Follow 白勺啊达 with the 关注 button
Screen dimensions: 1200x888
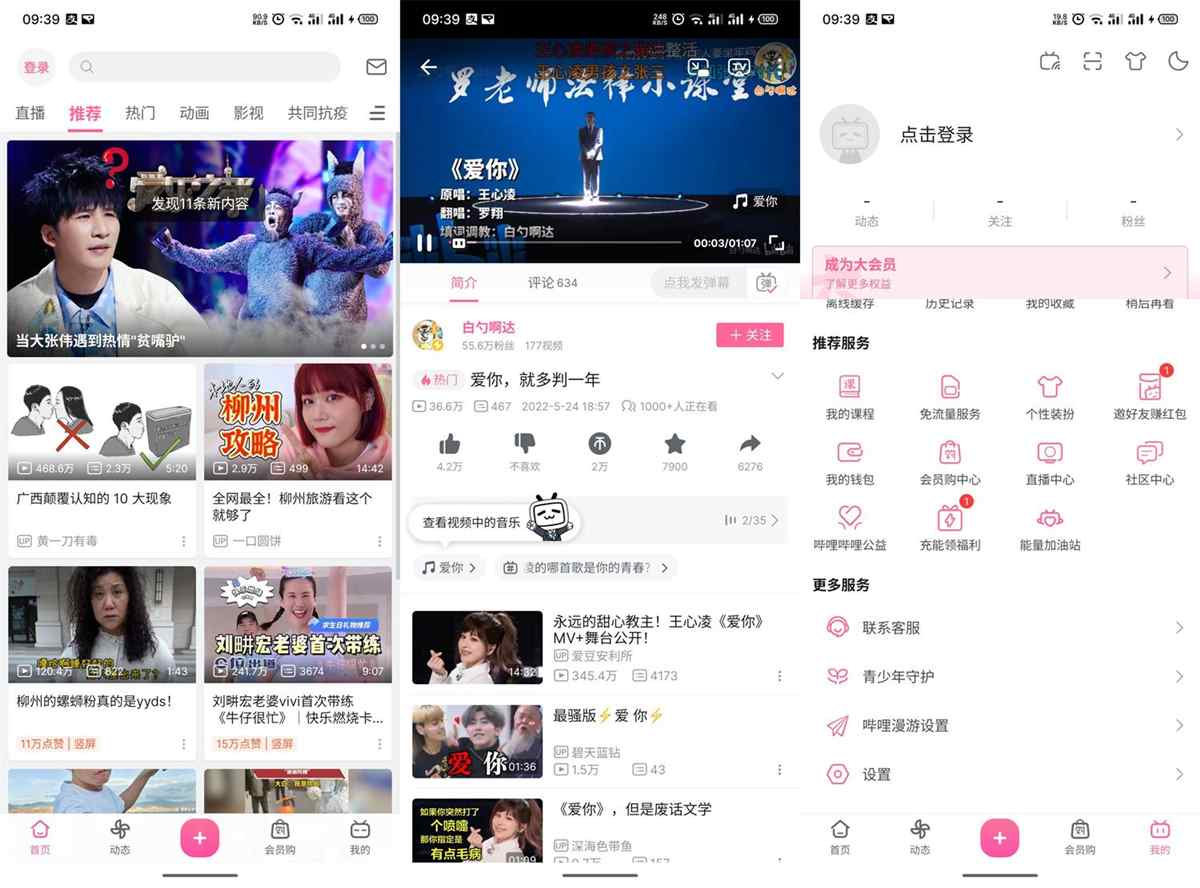[x=749, y=335]
